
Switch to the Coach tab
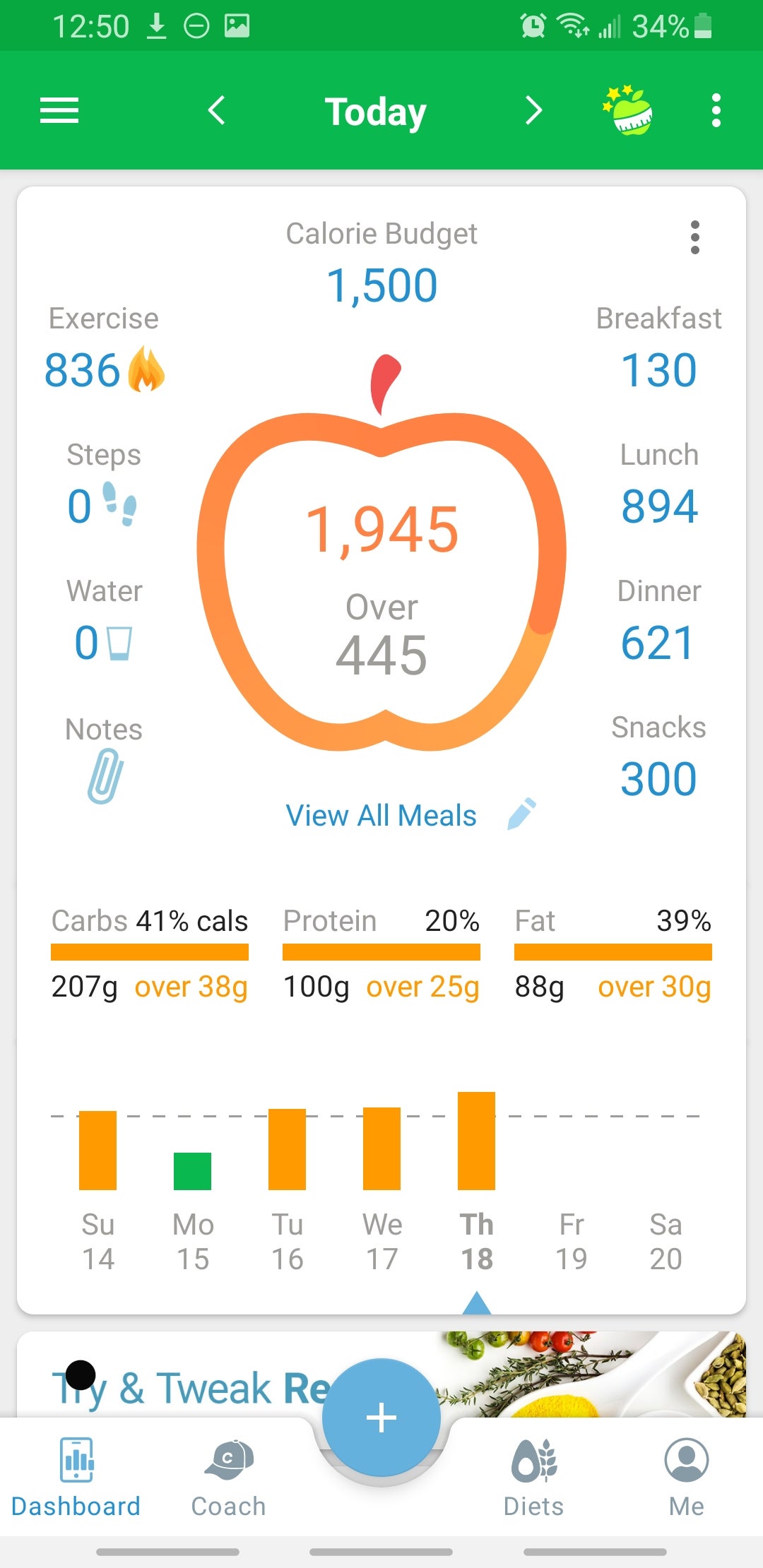pos(228,1478)
